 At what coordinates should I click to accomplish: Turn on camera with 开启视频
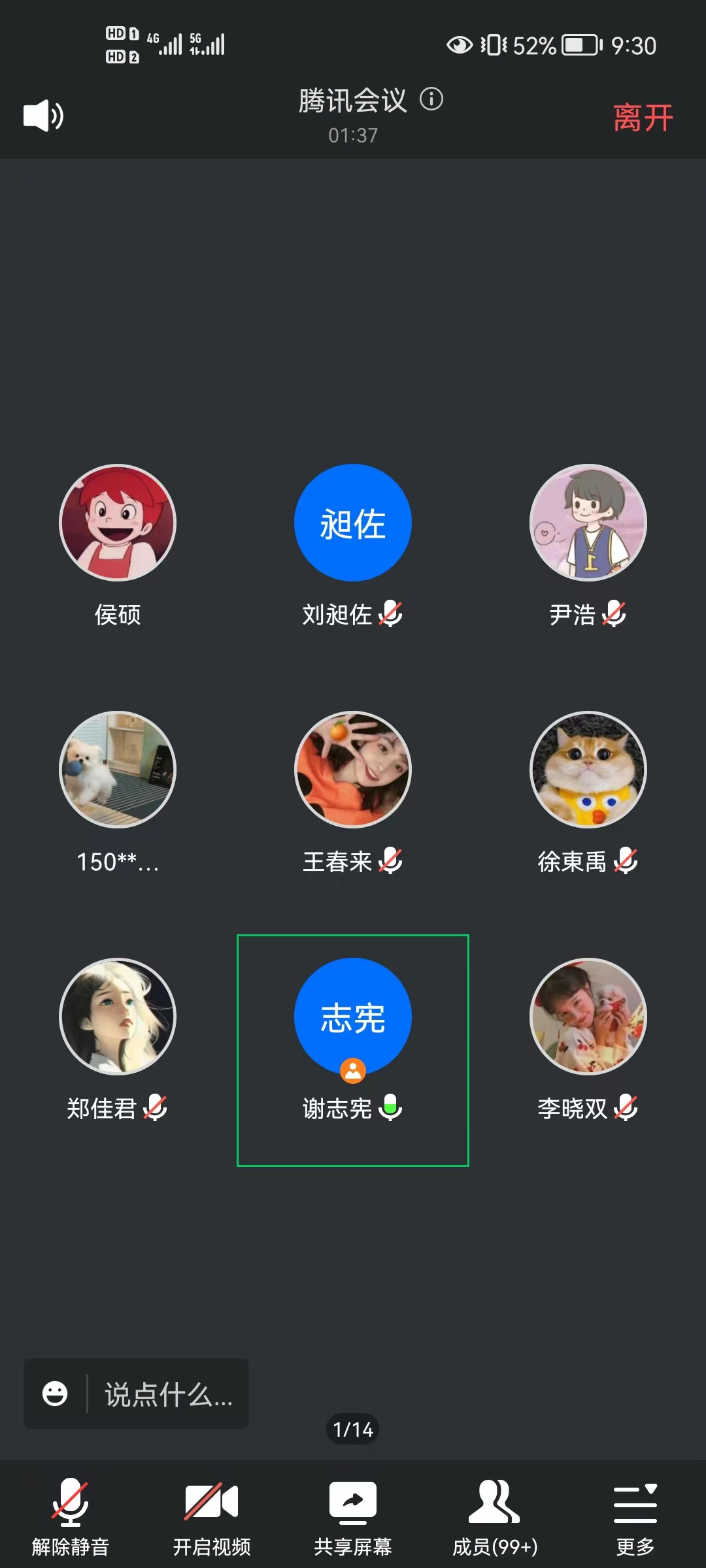(212, 1517)
